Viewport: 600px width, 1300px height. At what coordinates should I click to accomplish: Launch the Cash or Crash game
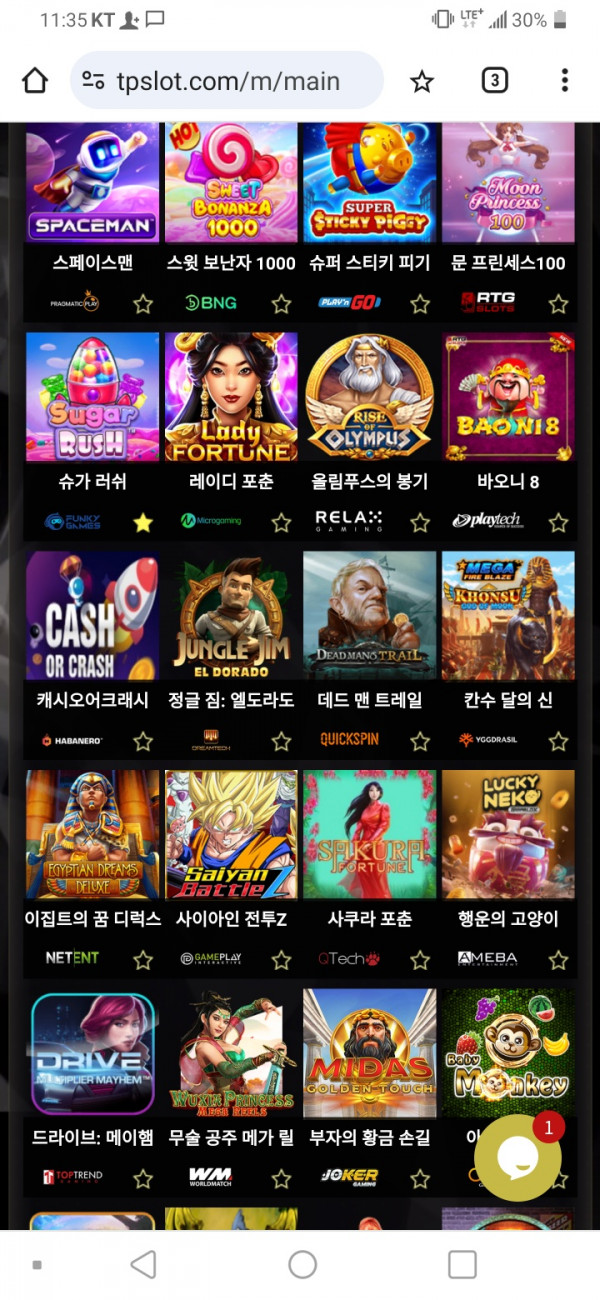92,615
